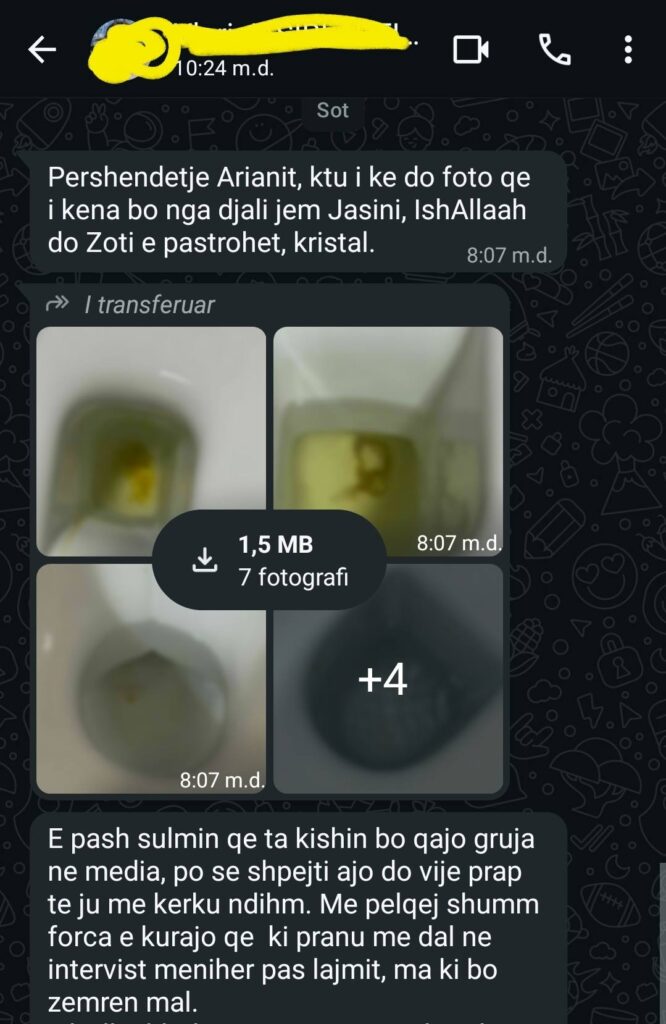666x1024 pixels.
Task: Start a voice call
Action: (x=553, y=49)
